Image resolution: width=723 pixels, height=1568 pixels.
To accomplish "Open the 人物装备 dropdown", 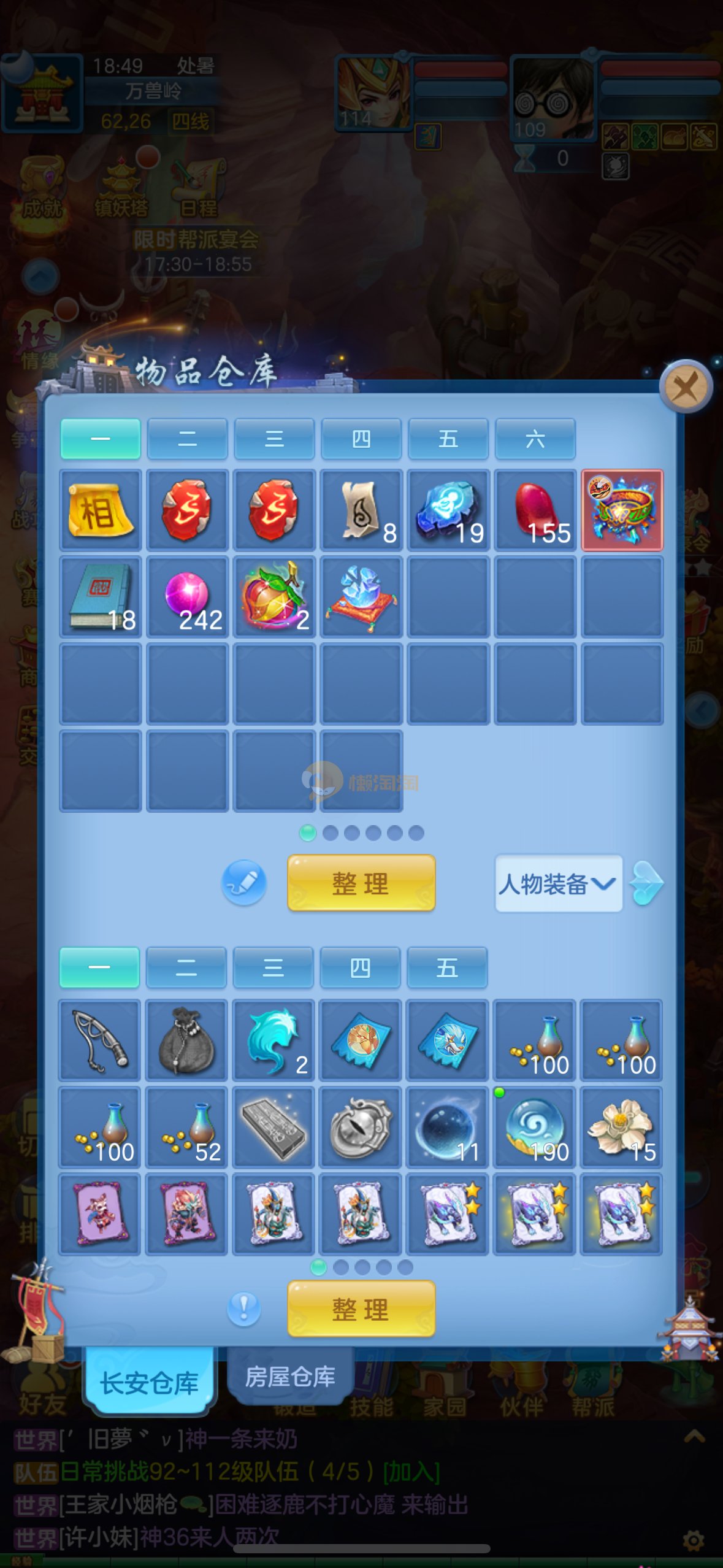I will tap(558, 884).
